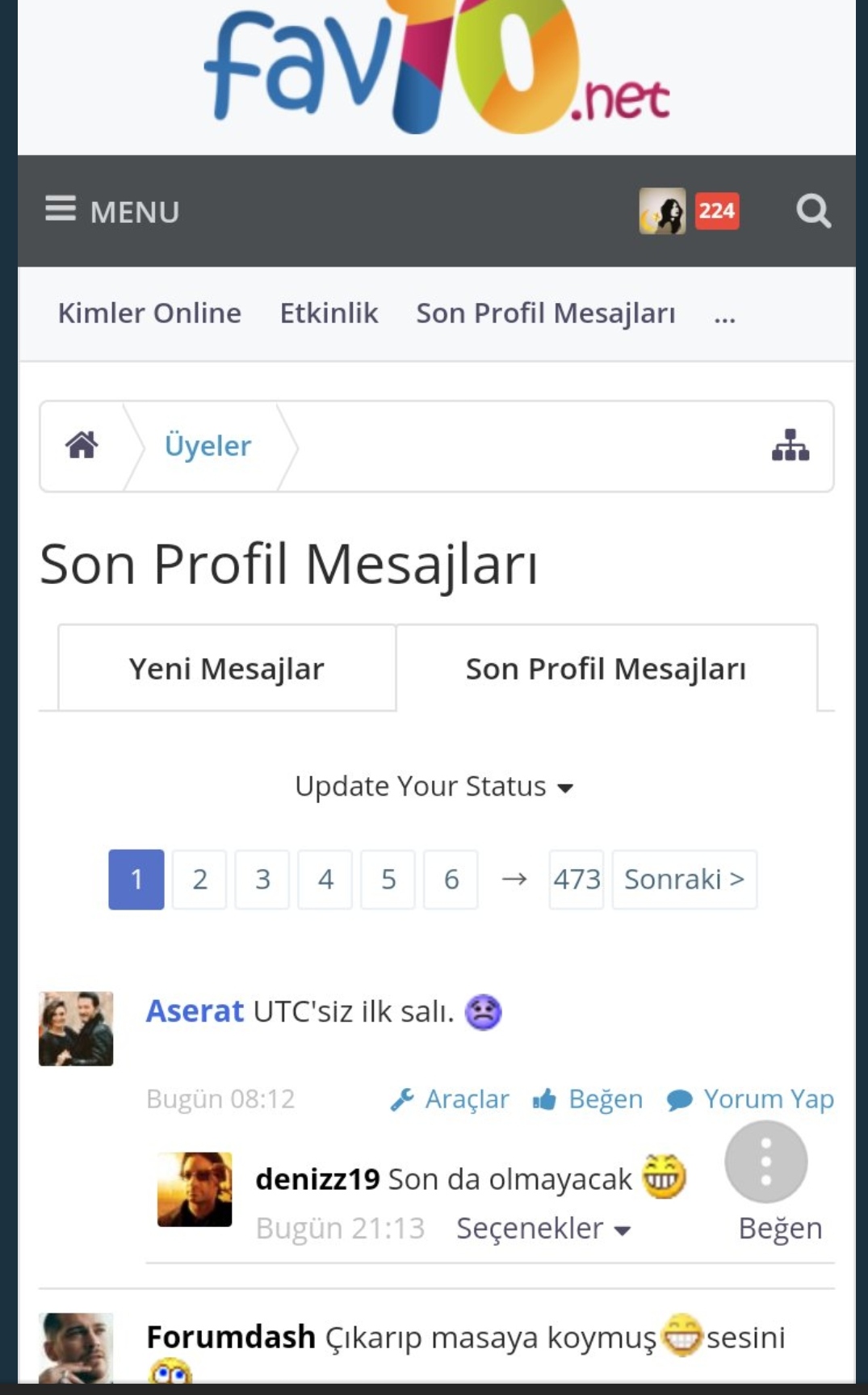Open the Etkinlik link
868x1395 pixels.
click(x=329, y=313)
